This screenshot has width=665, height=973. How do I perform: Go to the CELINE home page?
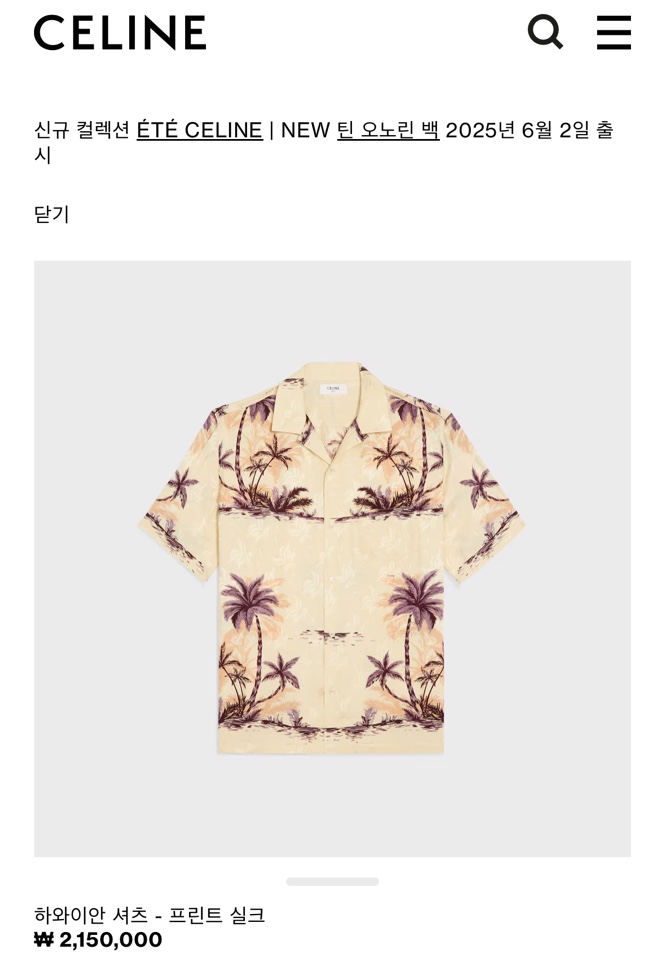tap(120, 33)
